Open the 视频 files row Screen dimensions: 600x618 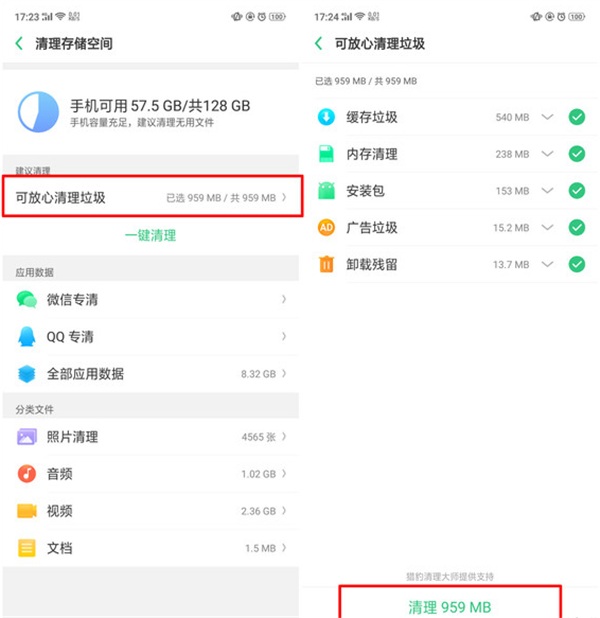click(150, 511)
